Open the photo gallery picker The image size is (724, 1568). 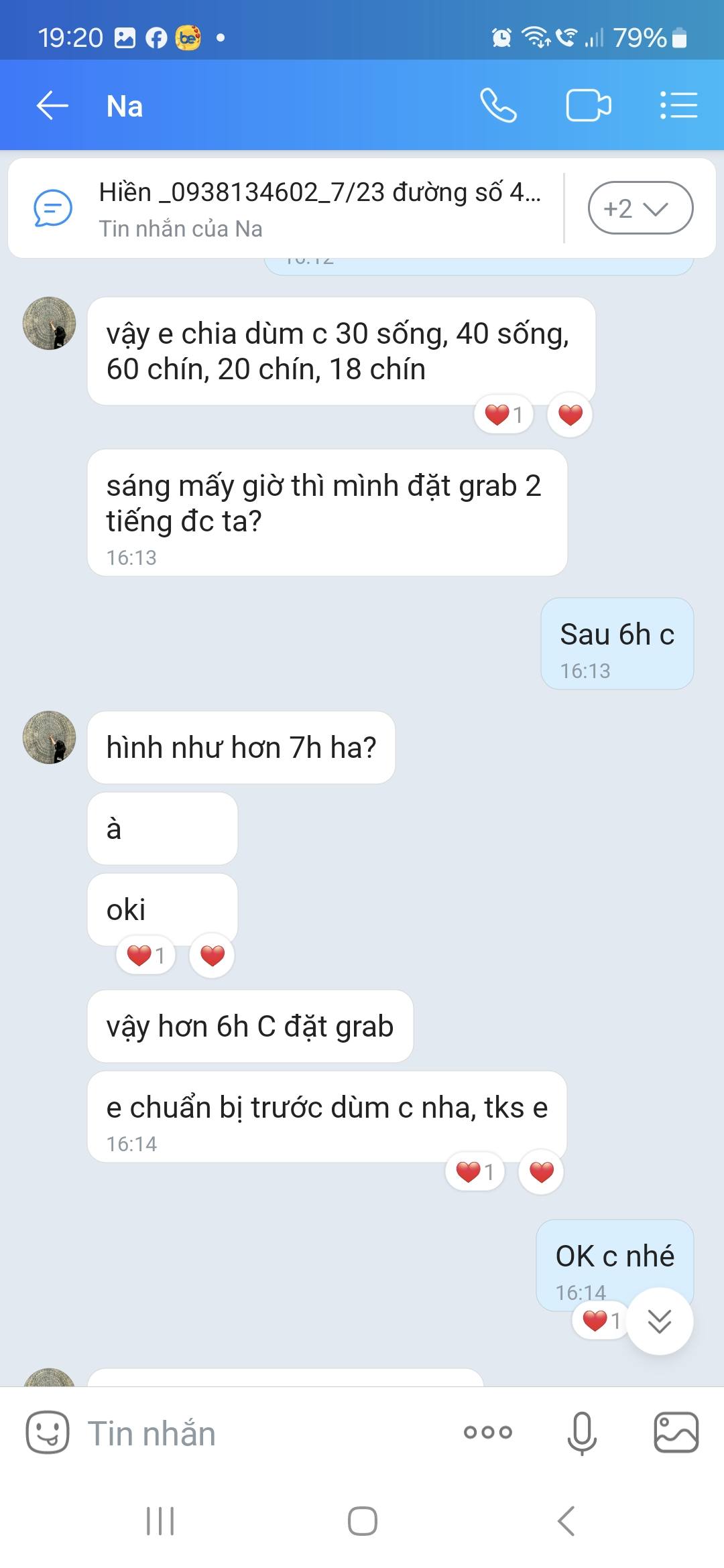(x=676, y=1433)
